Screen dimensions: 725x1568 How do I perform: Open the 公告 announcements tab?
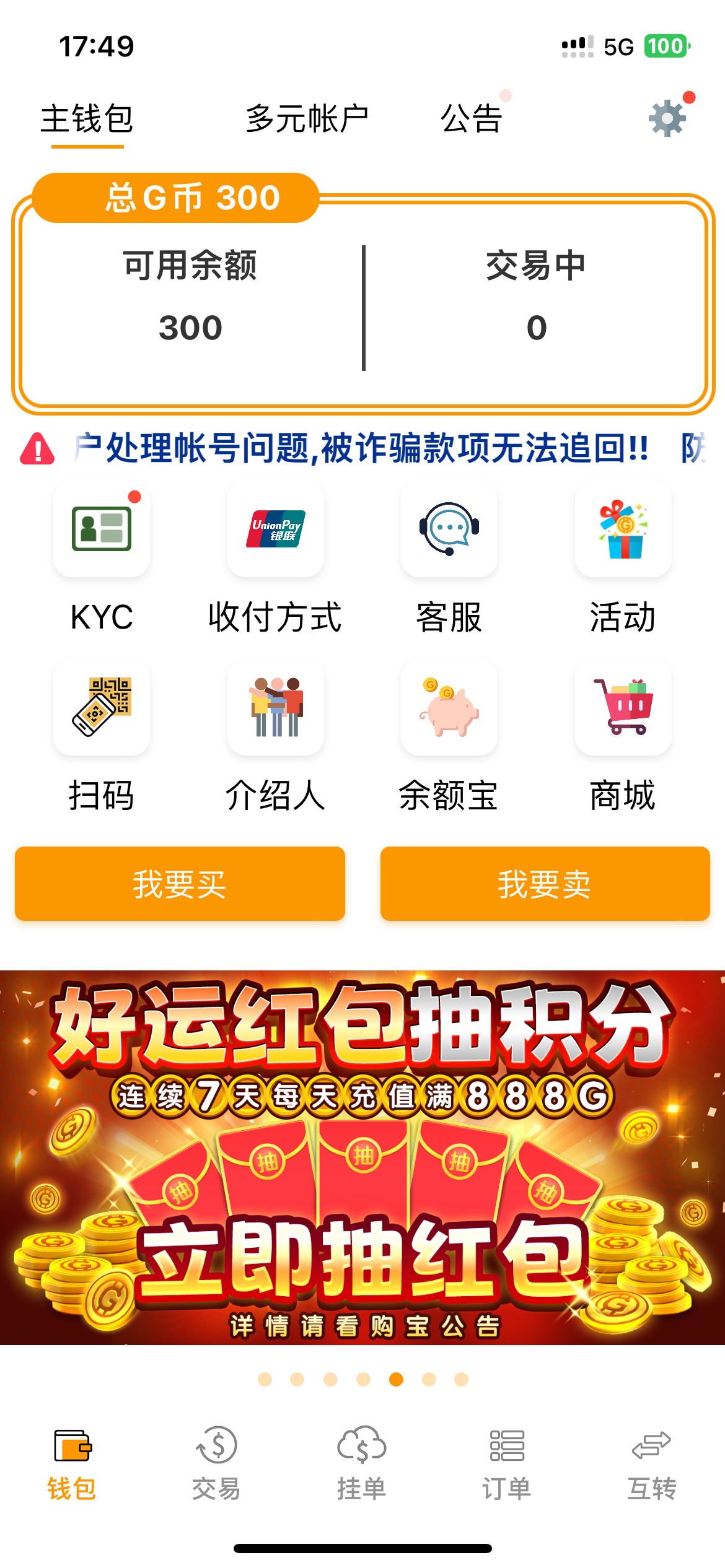471,118
